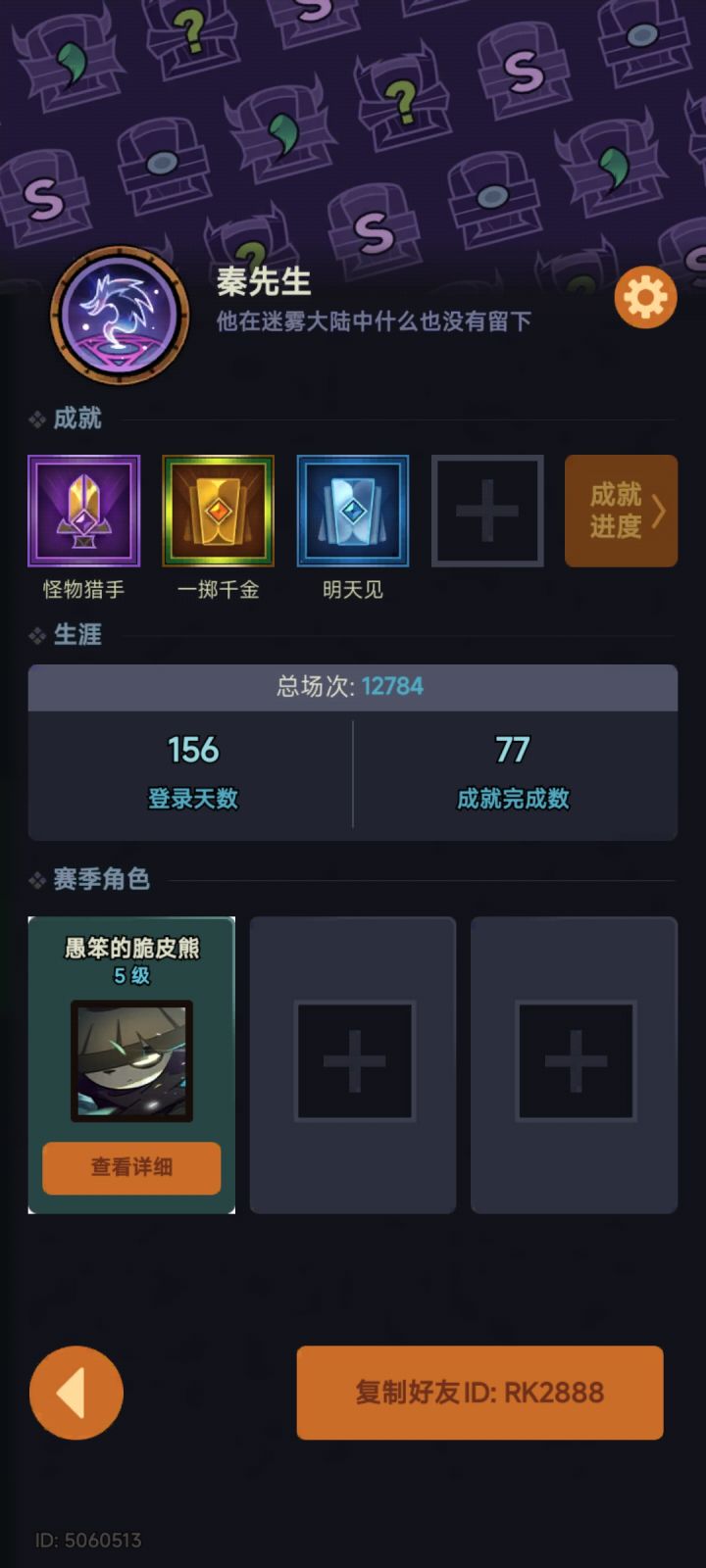Open the 愚笨的脆皮熊 character portrait
This screenshot has height=1568, width=706.
[131, 1058]
